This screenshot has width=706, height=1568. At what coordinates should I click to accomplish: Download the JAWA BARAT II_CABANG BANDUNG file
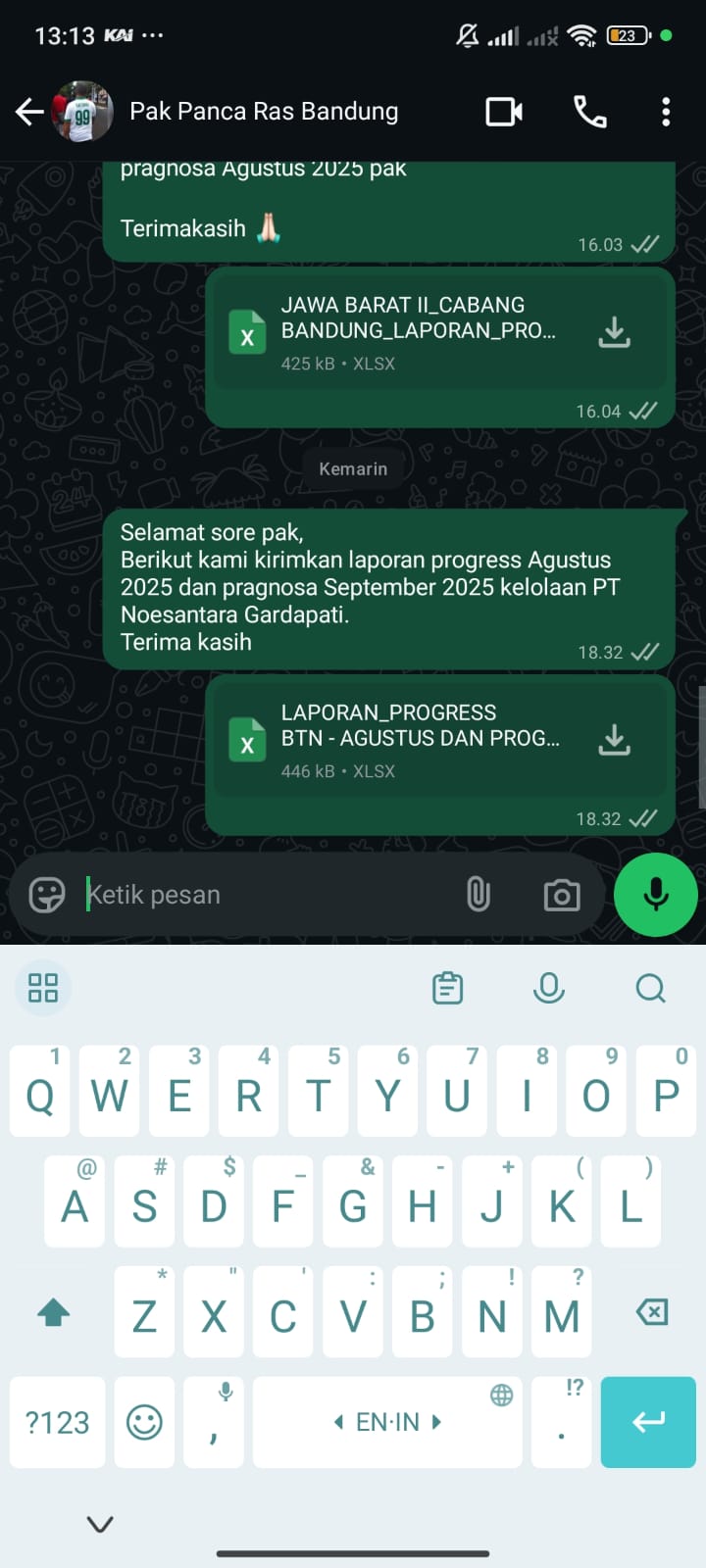click(614, 333)
